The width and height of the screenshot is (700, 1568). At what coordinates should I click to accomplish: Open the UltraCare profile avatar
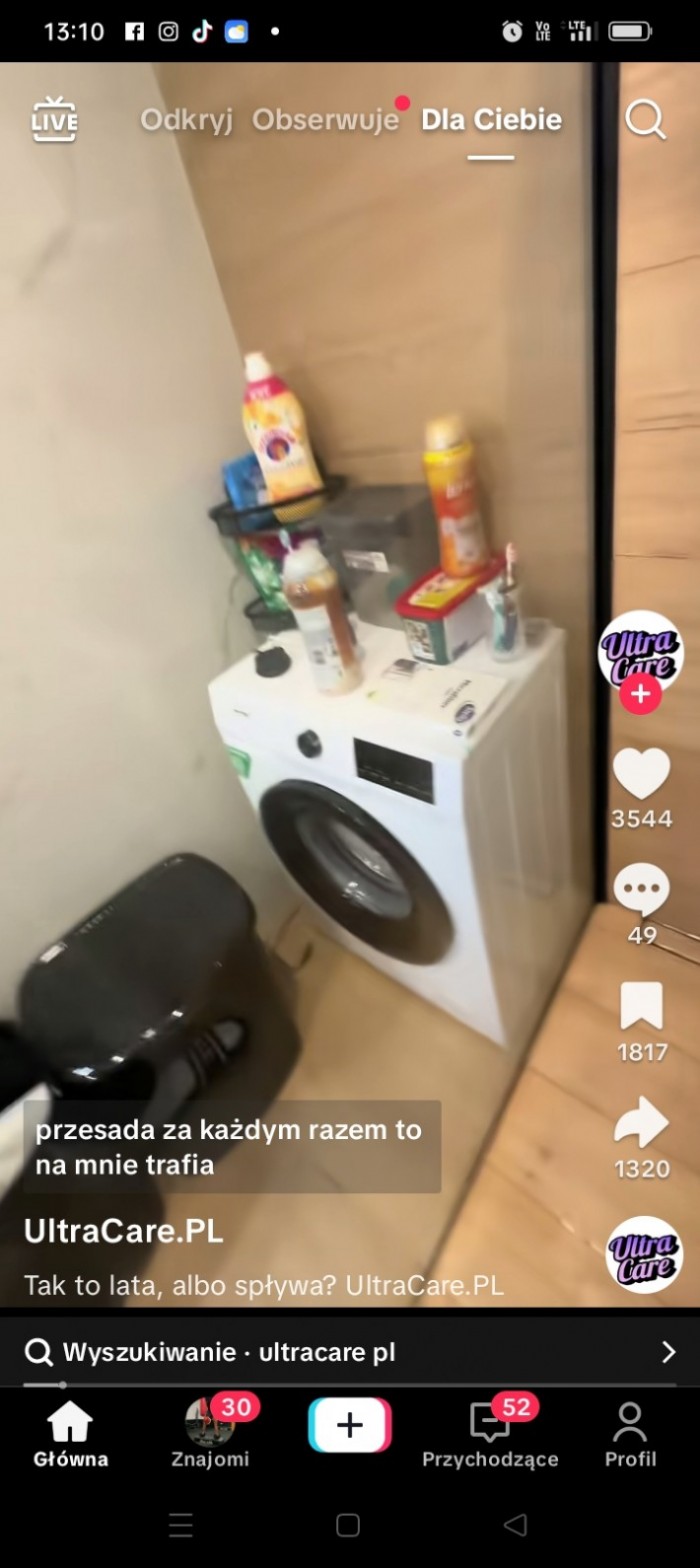(x=640, y=648)
